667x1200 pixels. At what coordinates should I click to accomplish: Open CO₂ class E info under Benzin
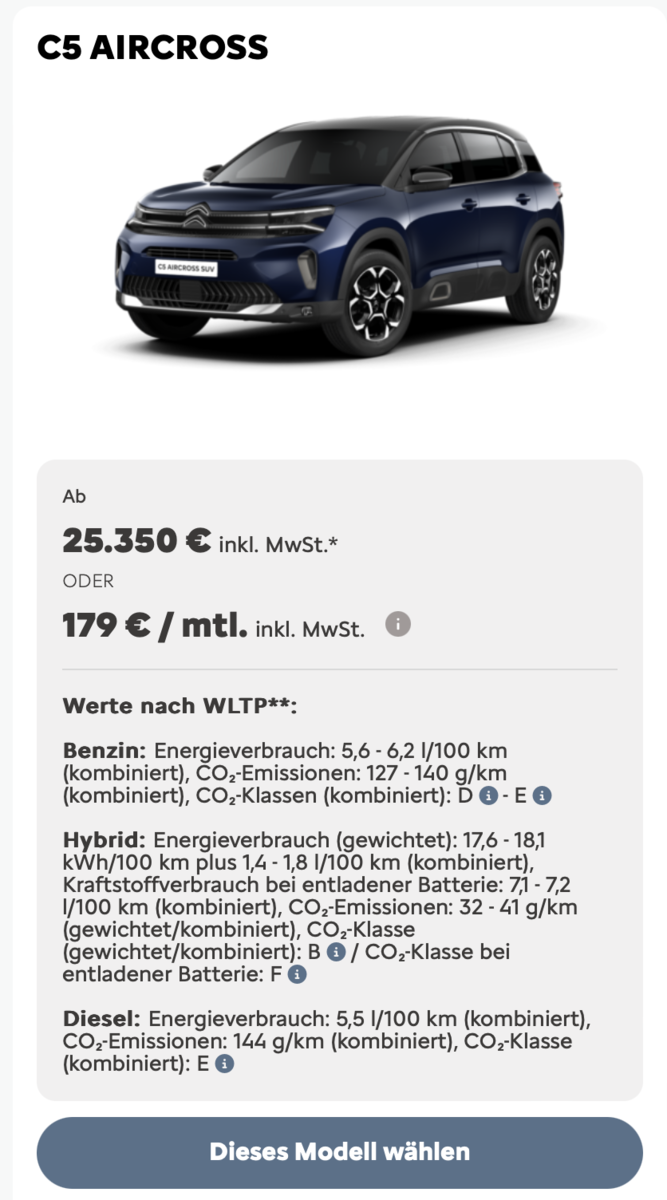(x=541, y=796)
